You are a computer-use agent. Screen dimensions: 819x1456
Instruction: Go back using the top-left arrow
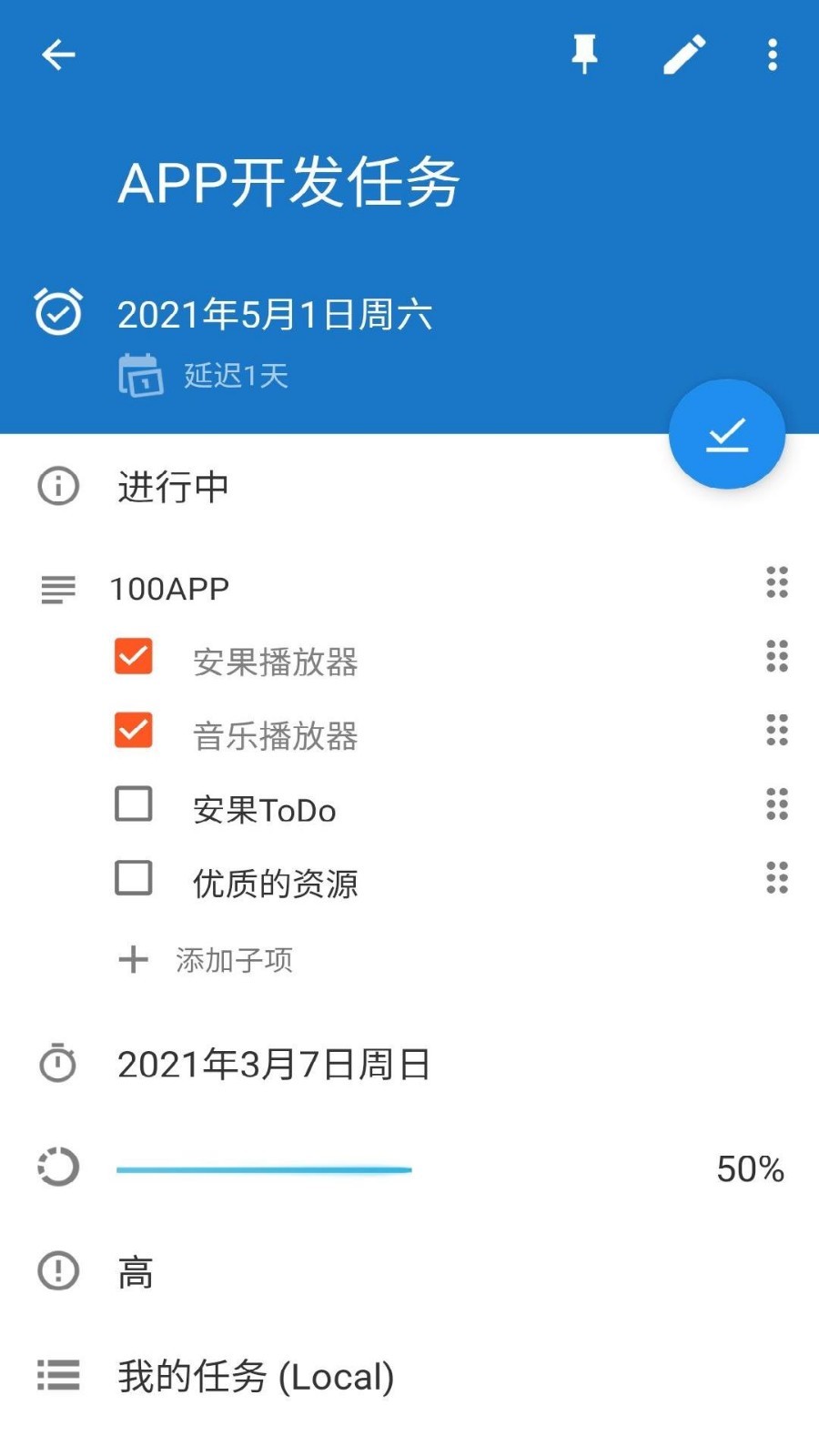pyautogui.click(x=58, y=55)
